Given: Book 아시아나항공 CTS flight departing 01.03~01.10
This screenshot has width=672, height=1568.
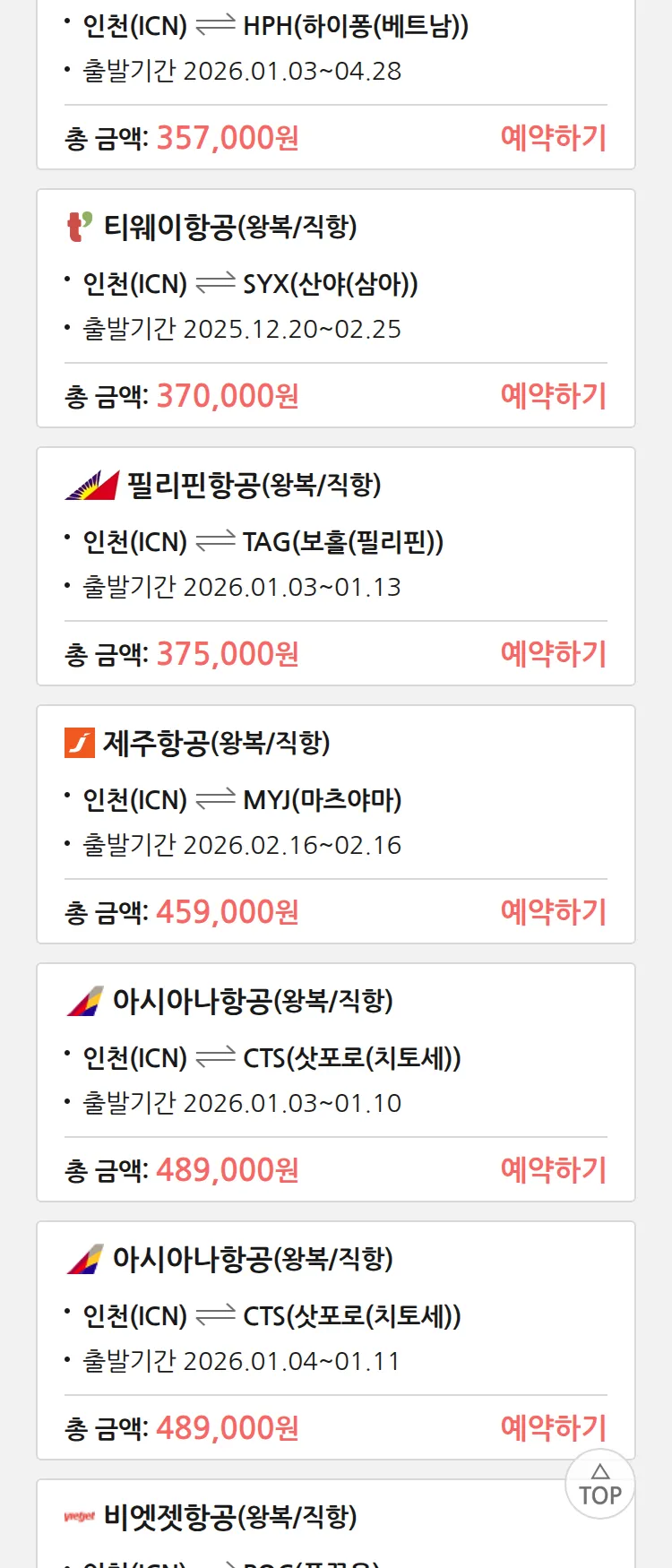Looking at the screenshot, I should [x=553, y=1170].
